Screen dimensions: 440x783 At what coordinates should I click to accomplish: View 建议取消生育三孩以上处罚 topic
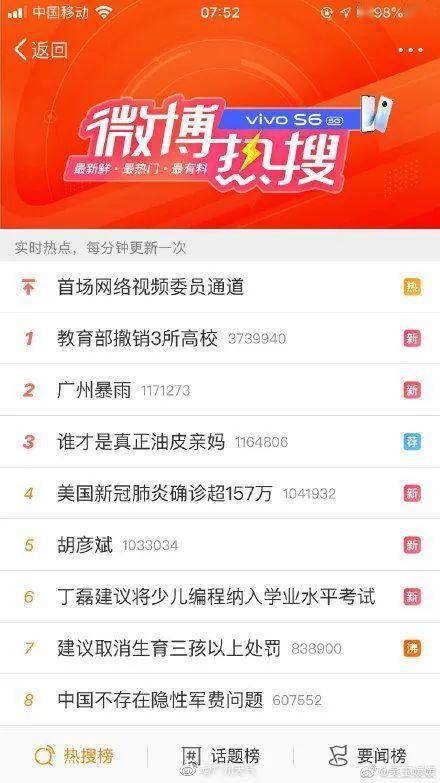click(x=220, y=648)
